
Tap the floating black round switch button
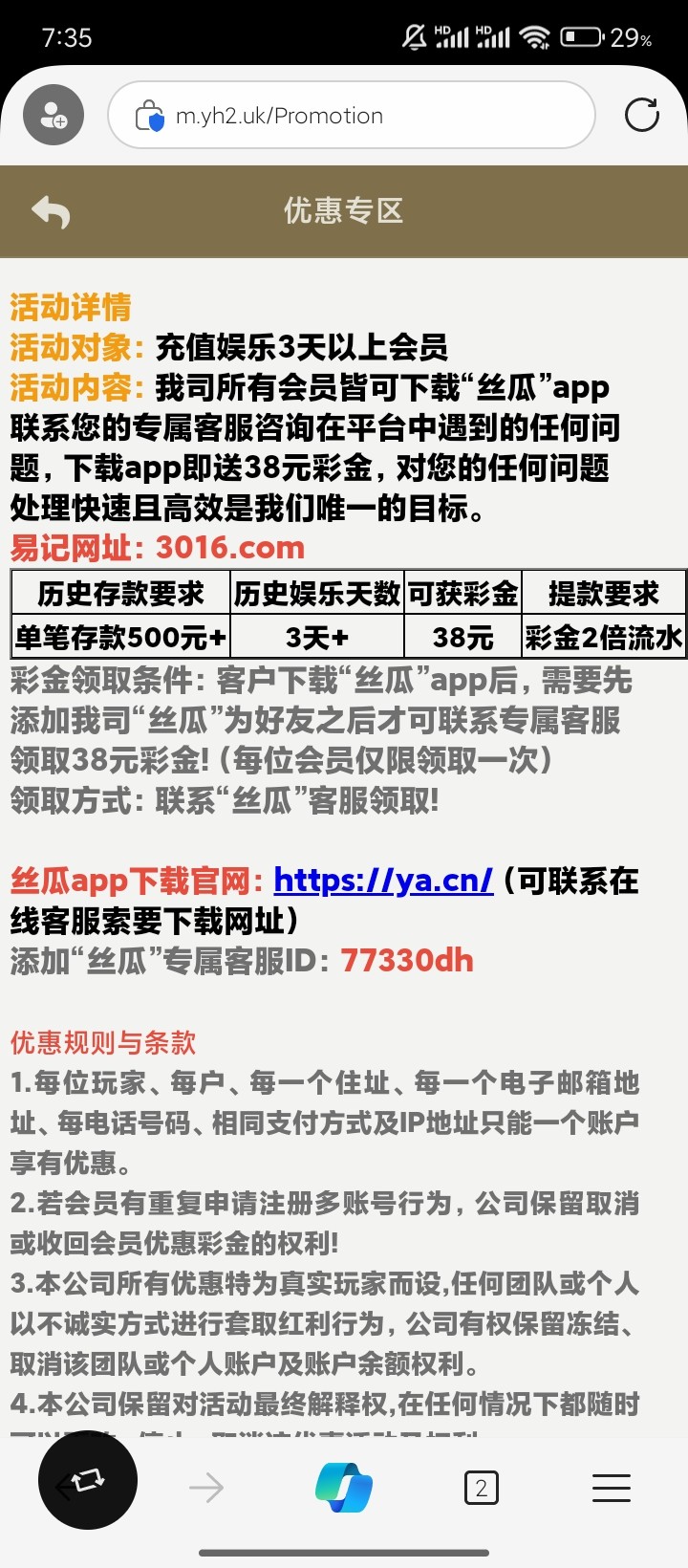(x=88, y=1480)
